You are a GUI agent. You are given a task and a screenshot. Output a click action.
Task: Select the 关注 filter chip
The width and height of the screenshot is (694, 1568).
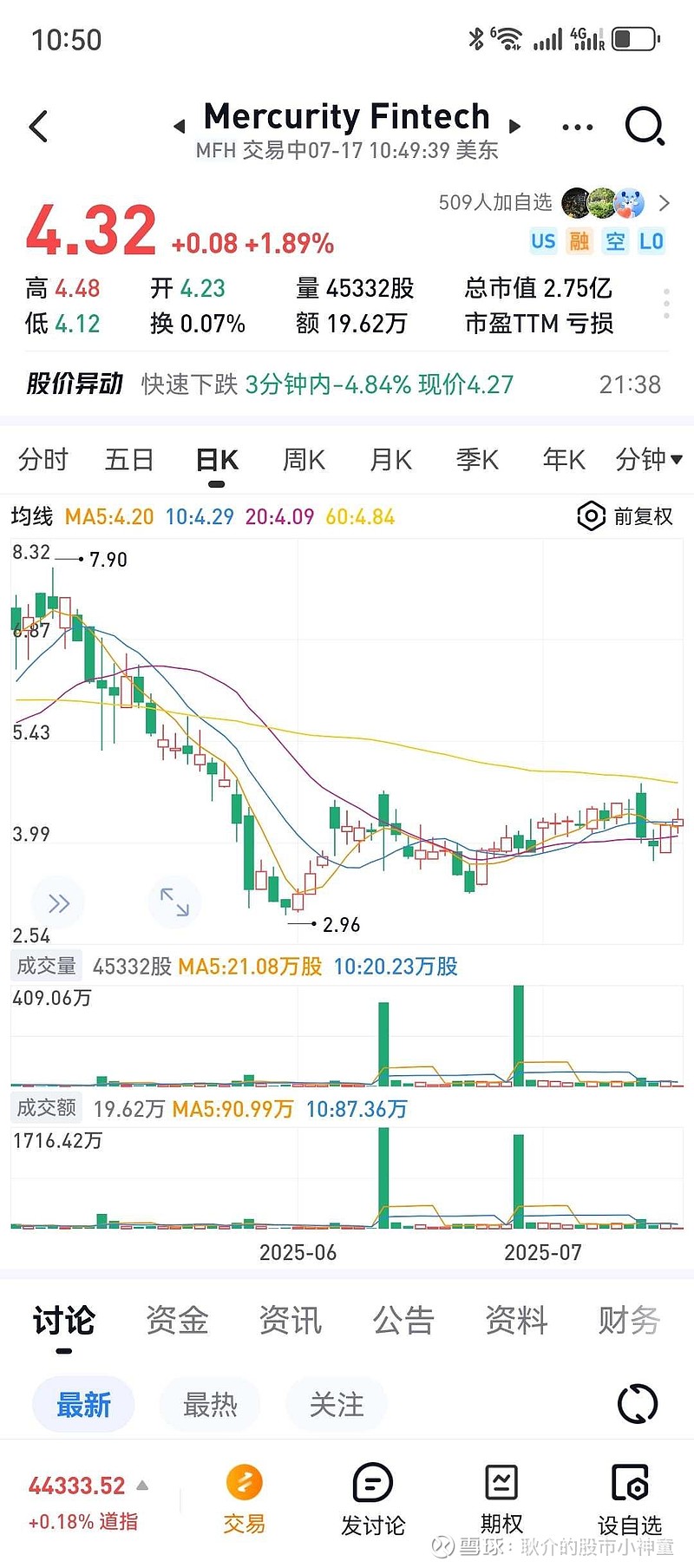coord(337,1404)
